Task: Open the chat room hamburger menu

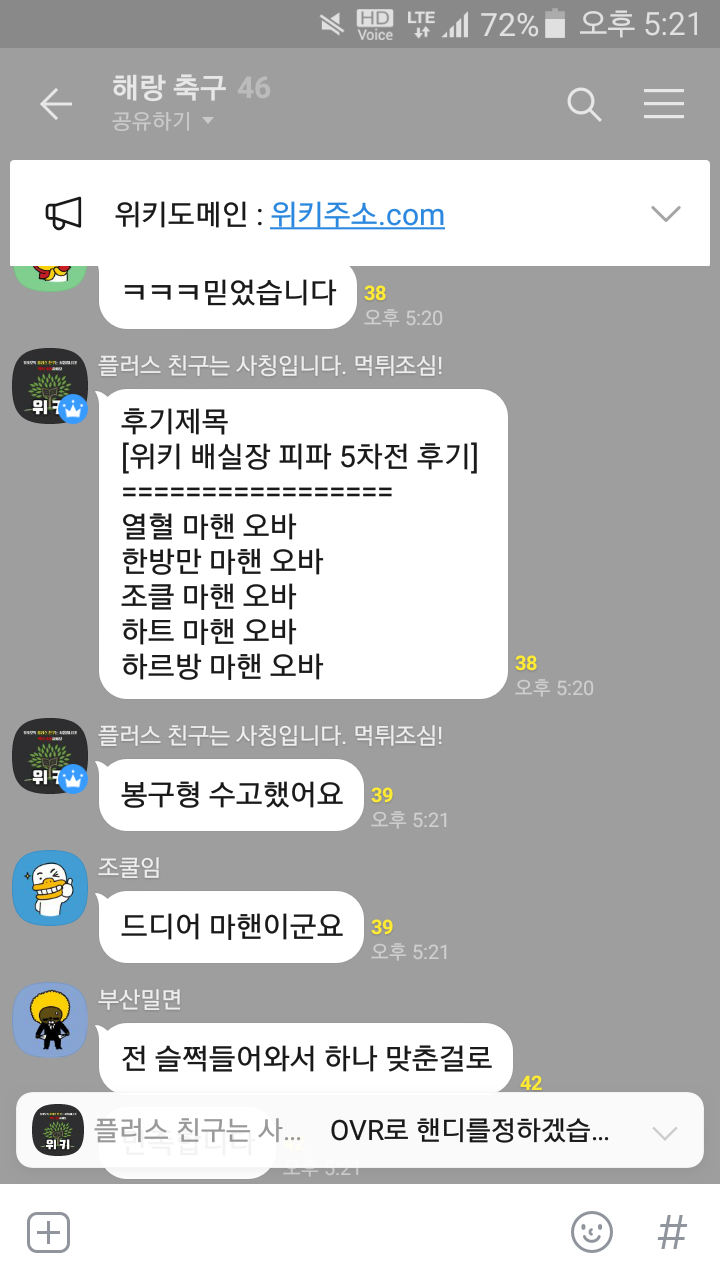Action: [x=664, y=104]
